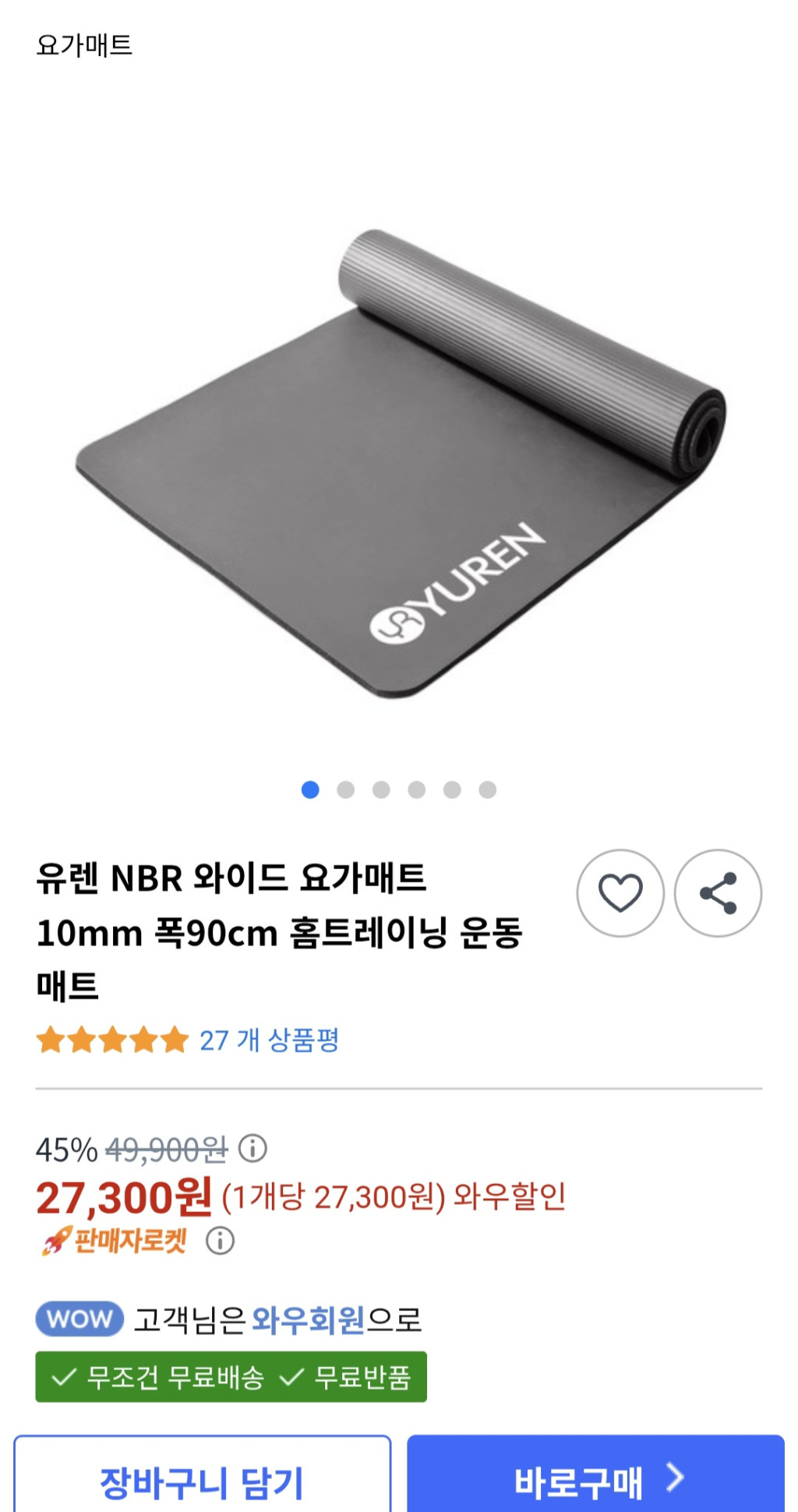This screenshot has width=798, height=1512.
Task: Open the 27개 상품평 reviews link
Action: tap(269, 1040)
